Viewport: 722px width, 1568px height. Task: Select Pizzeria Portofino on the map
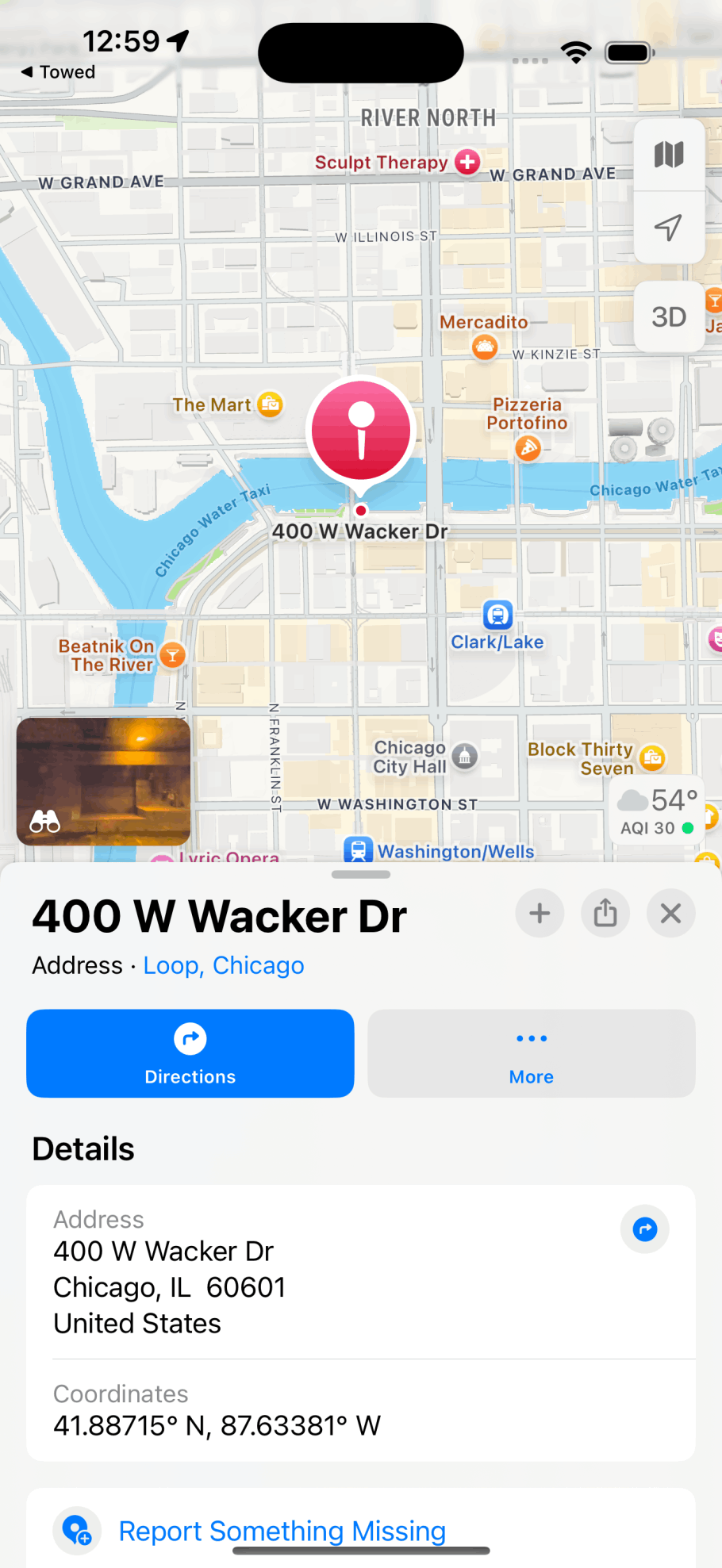(x=528, y=449)
